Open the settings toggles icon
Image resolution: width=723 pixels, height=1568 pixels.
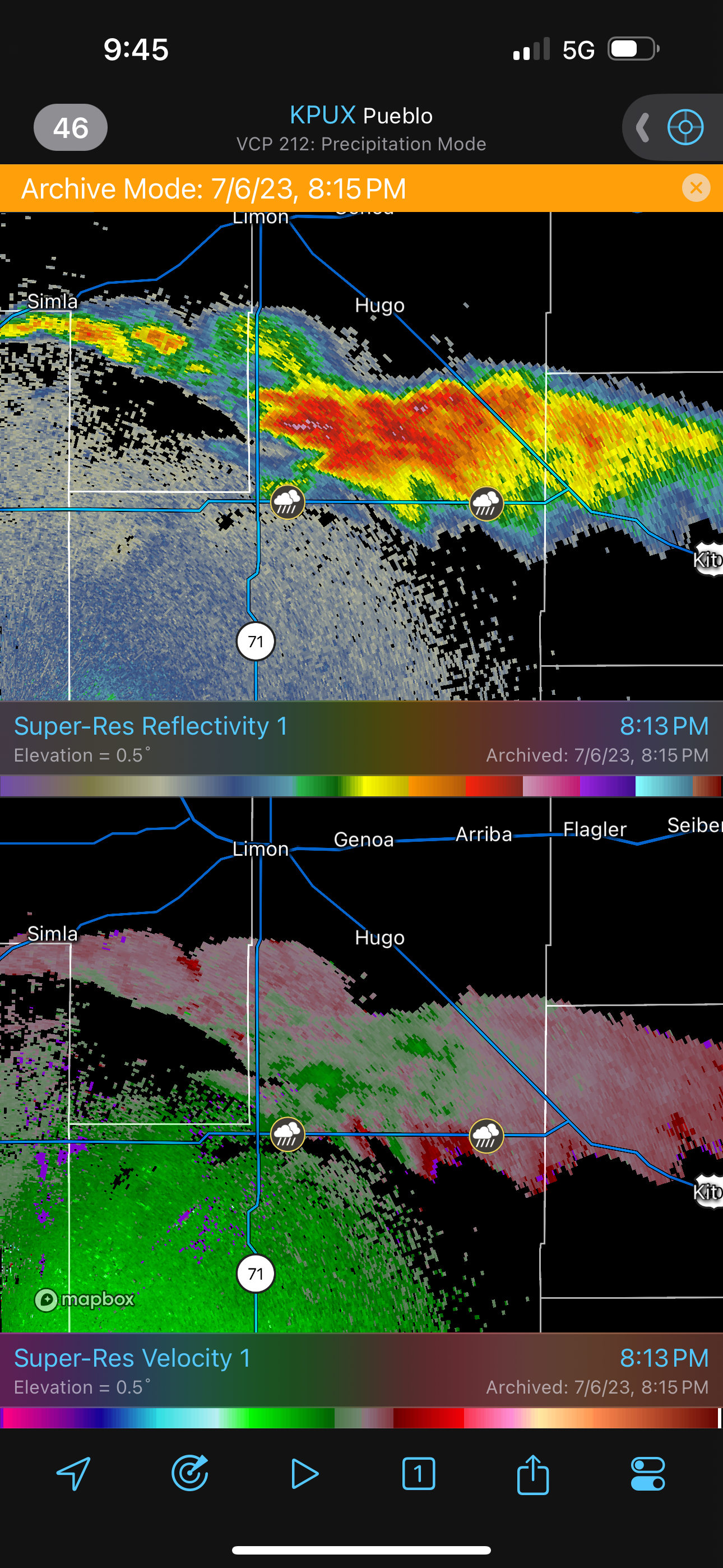coord(647,1474)
